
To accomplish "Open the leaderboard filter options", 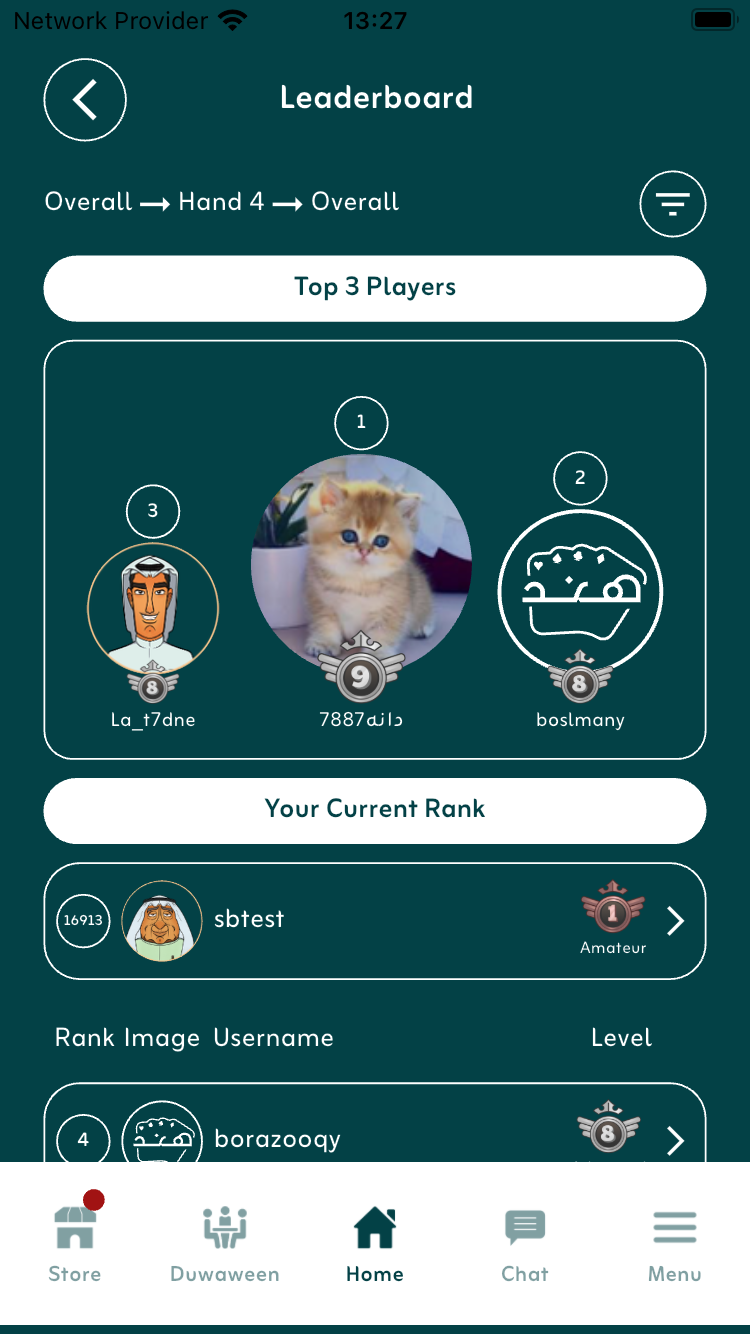I will (672, 205).
